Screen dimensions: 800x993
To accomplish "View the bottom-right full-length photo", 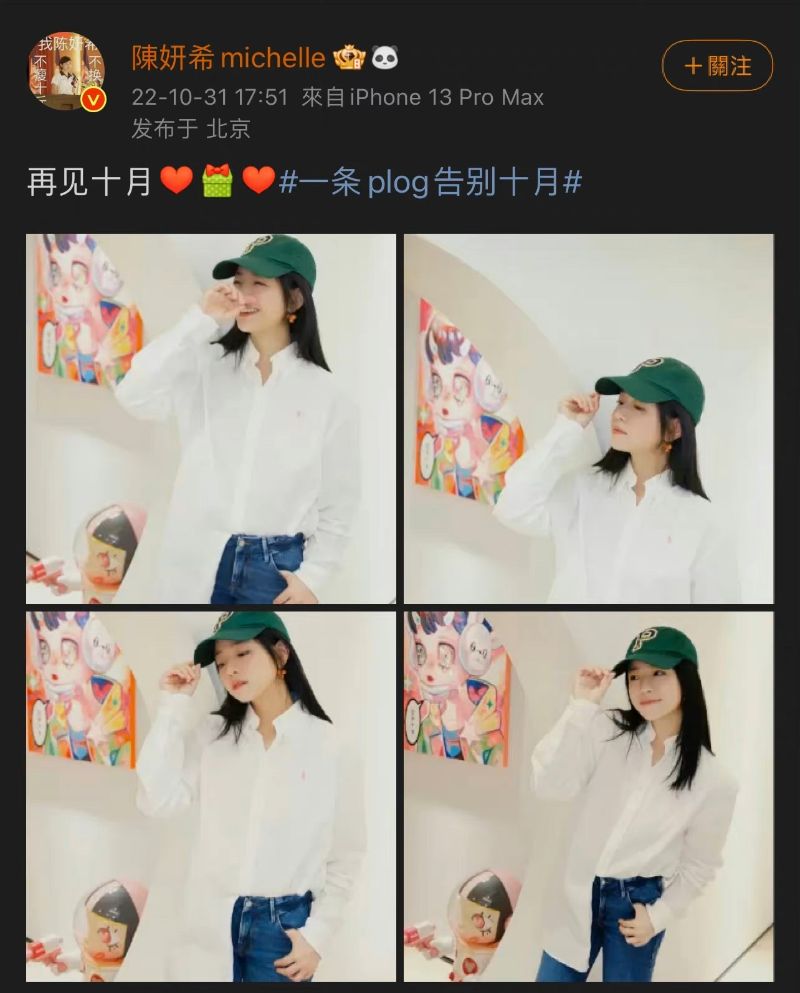I will click(x=588, y=796).
